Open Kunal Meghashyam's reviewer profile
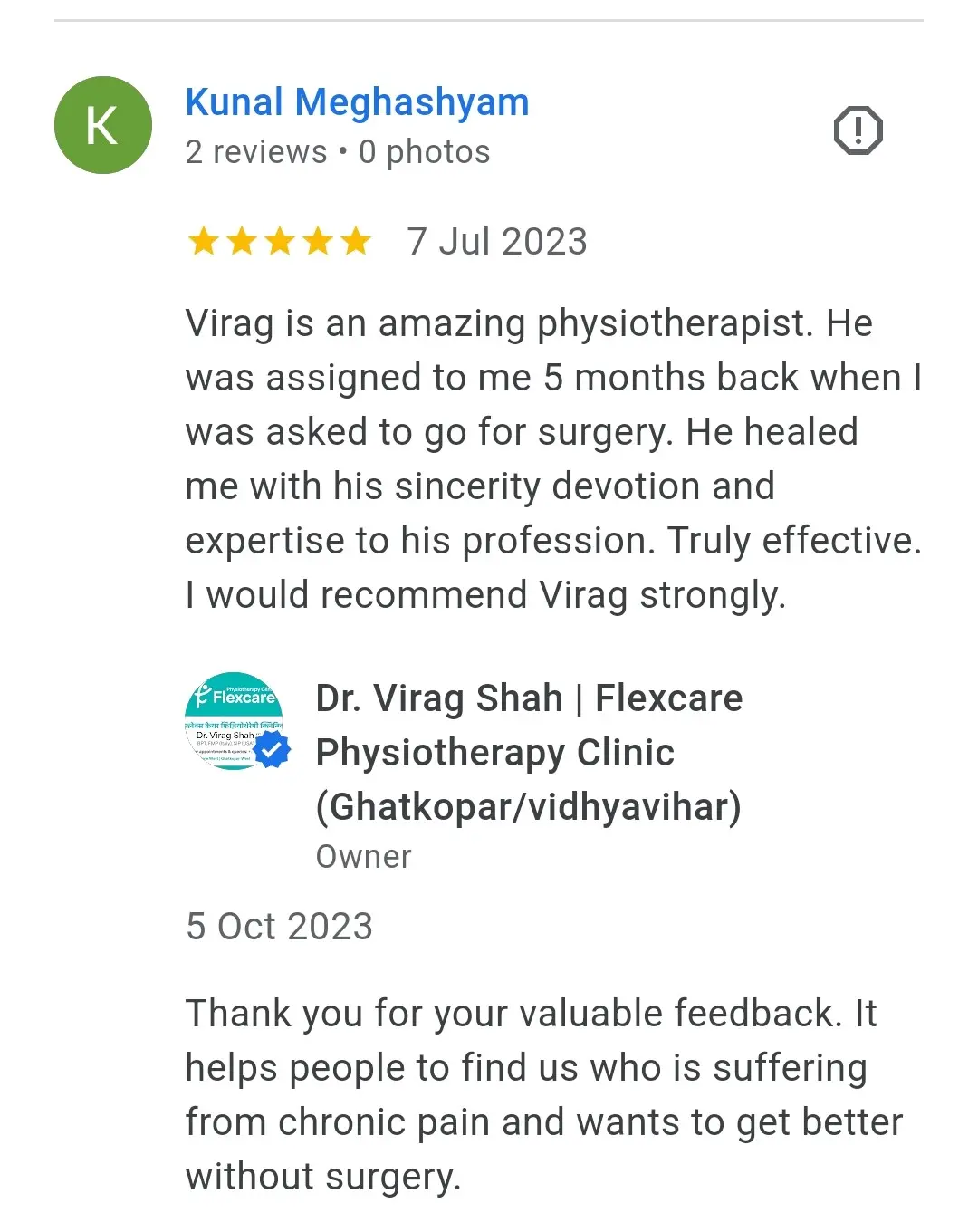 click(357, 102)
